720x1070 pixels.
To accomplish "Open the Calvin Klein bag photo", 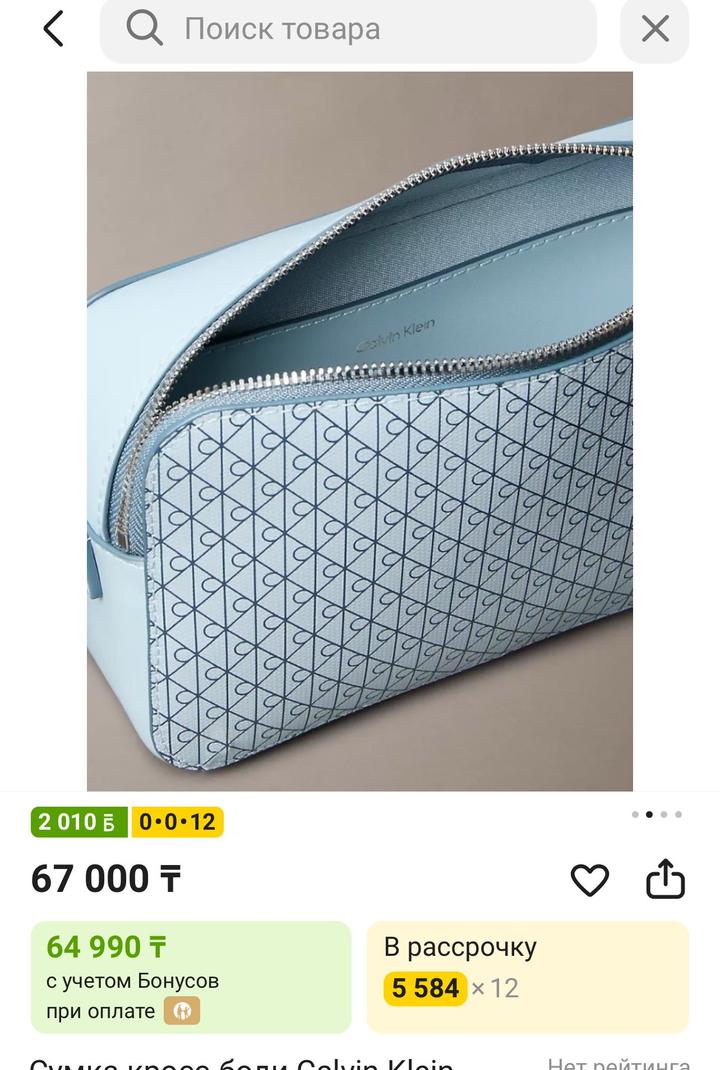I will point(360,431).
